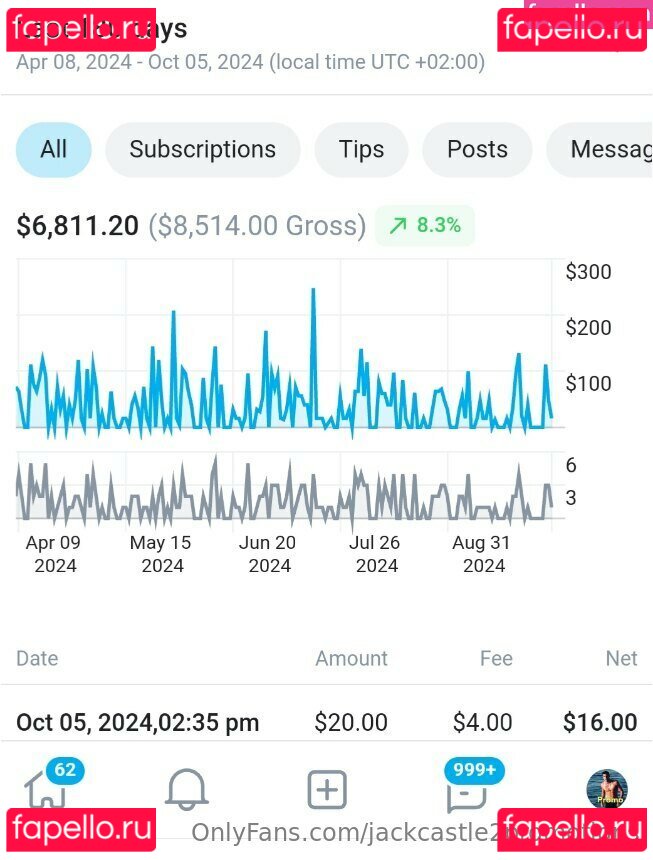
Task: Select the All earnings filter
Action: point(53,150)
